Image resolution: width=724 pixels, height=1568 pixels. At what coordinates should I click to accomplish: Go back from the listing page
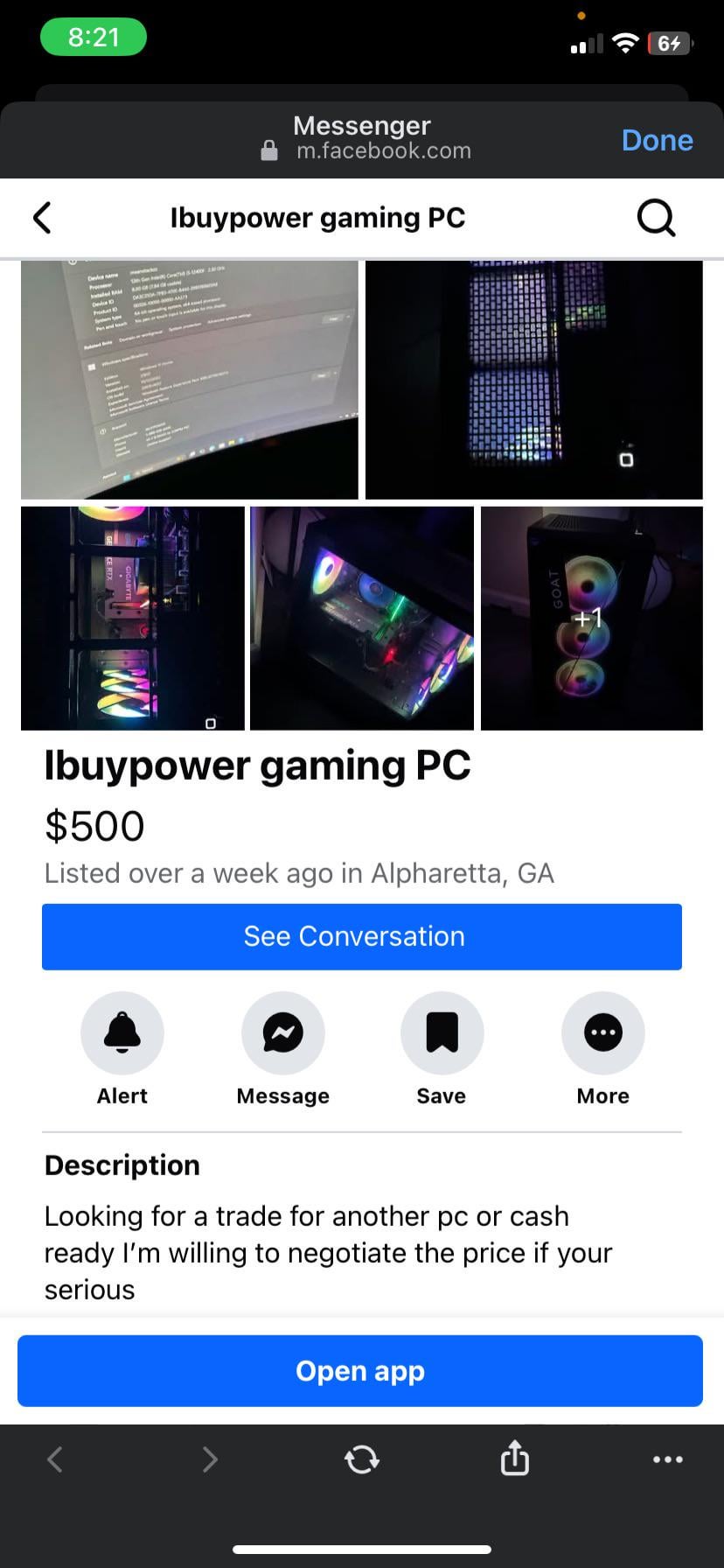pos(42,218)
